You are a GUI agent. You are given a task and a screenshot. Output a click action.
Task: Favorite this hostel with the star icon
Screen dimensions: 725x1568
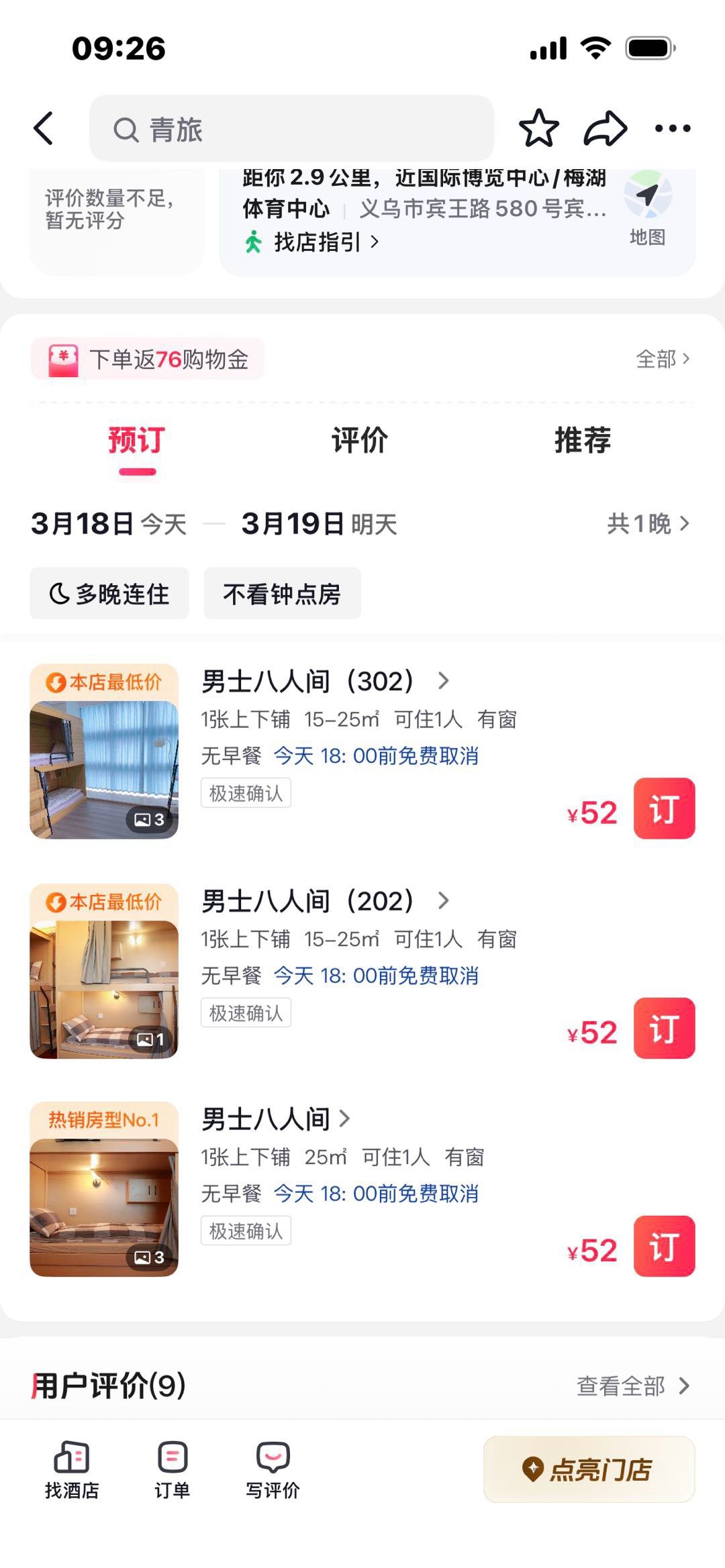pos(538,128)
